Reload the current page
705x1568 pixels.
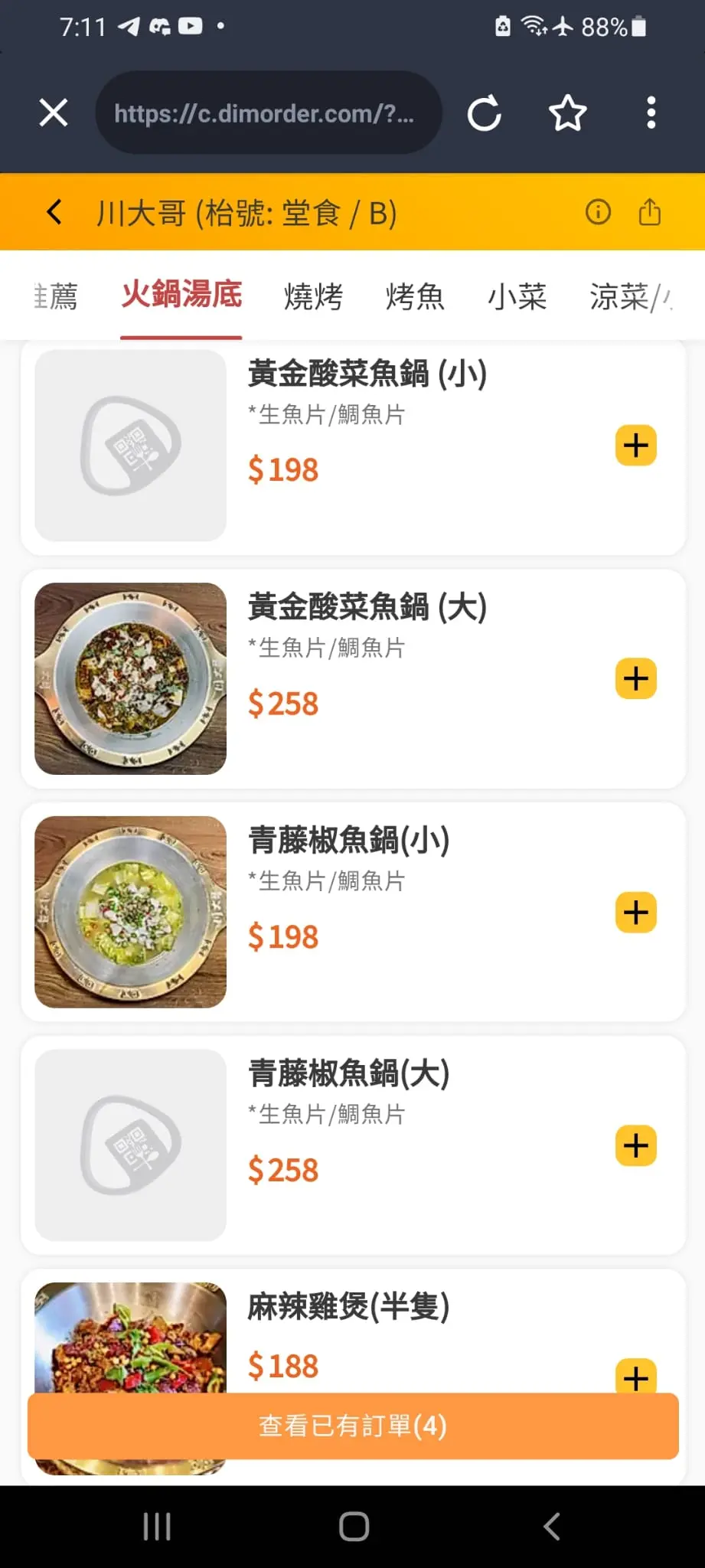coord(485,113)
